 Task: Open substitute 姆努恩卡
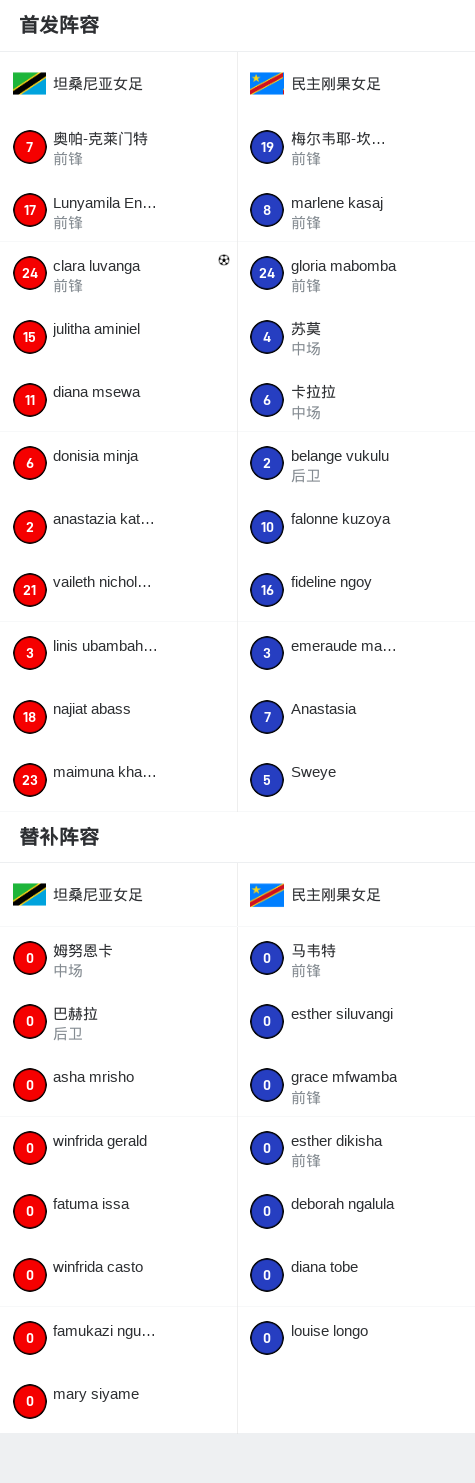pyautogui.click(x=118, y=959)
